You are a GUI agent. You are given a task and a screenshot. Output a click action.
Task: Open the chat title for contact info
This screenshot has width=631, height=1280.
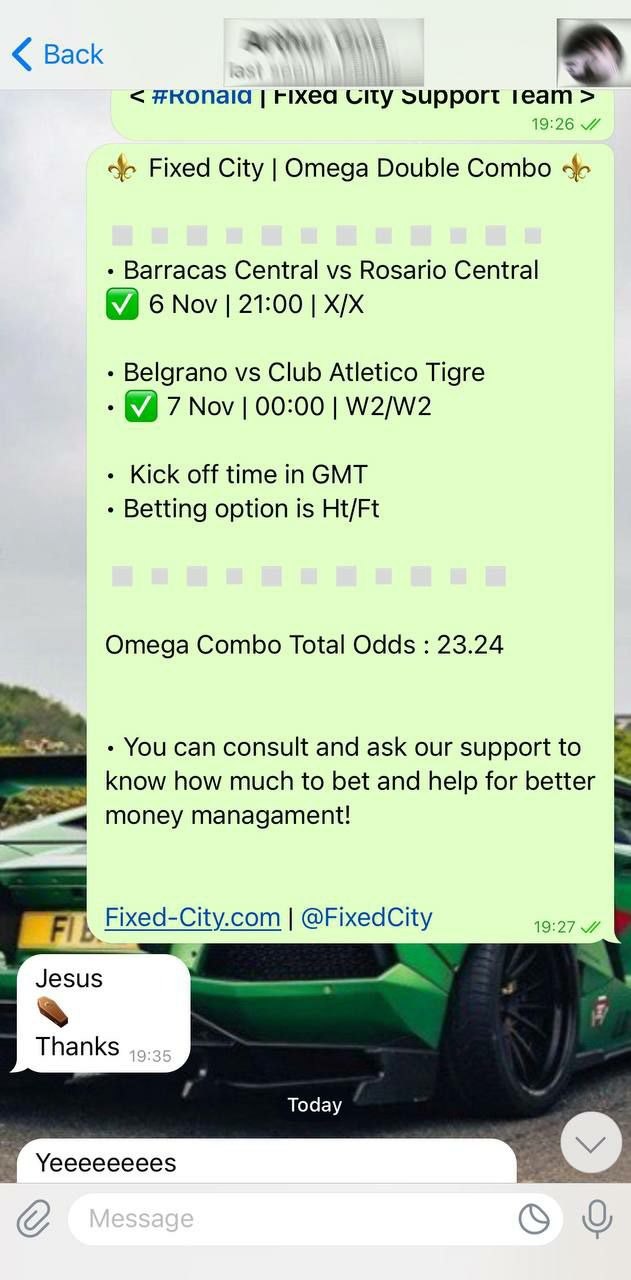click(323, 52)
